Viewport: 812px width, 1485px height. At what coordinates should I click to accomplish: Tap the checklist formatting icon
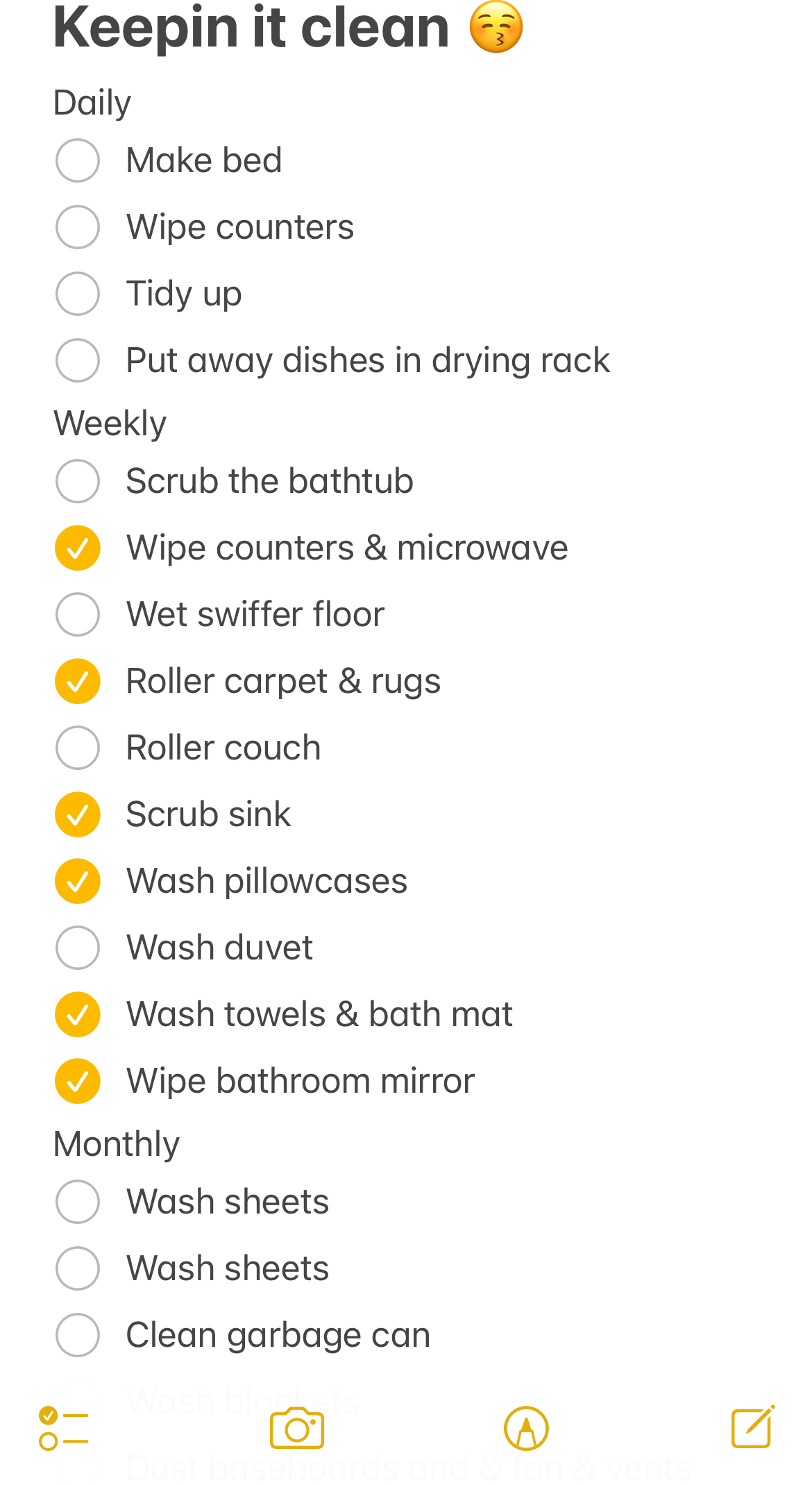[63, 1429]
